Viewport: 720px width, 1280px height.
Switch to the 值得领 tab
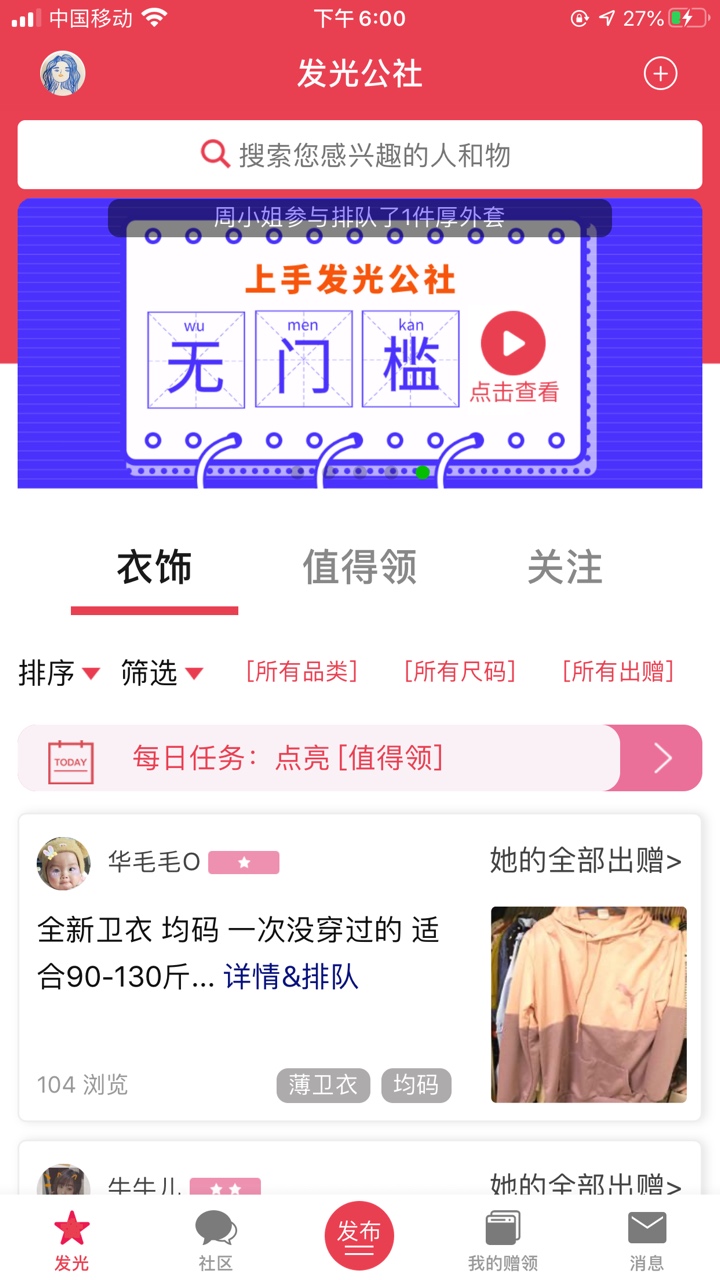coord(360,567)
